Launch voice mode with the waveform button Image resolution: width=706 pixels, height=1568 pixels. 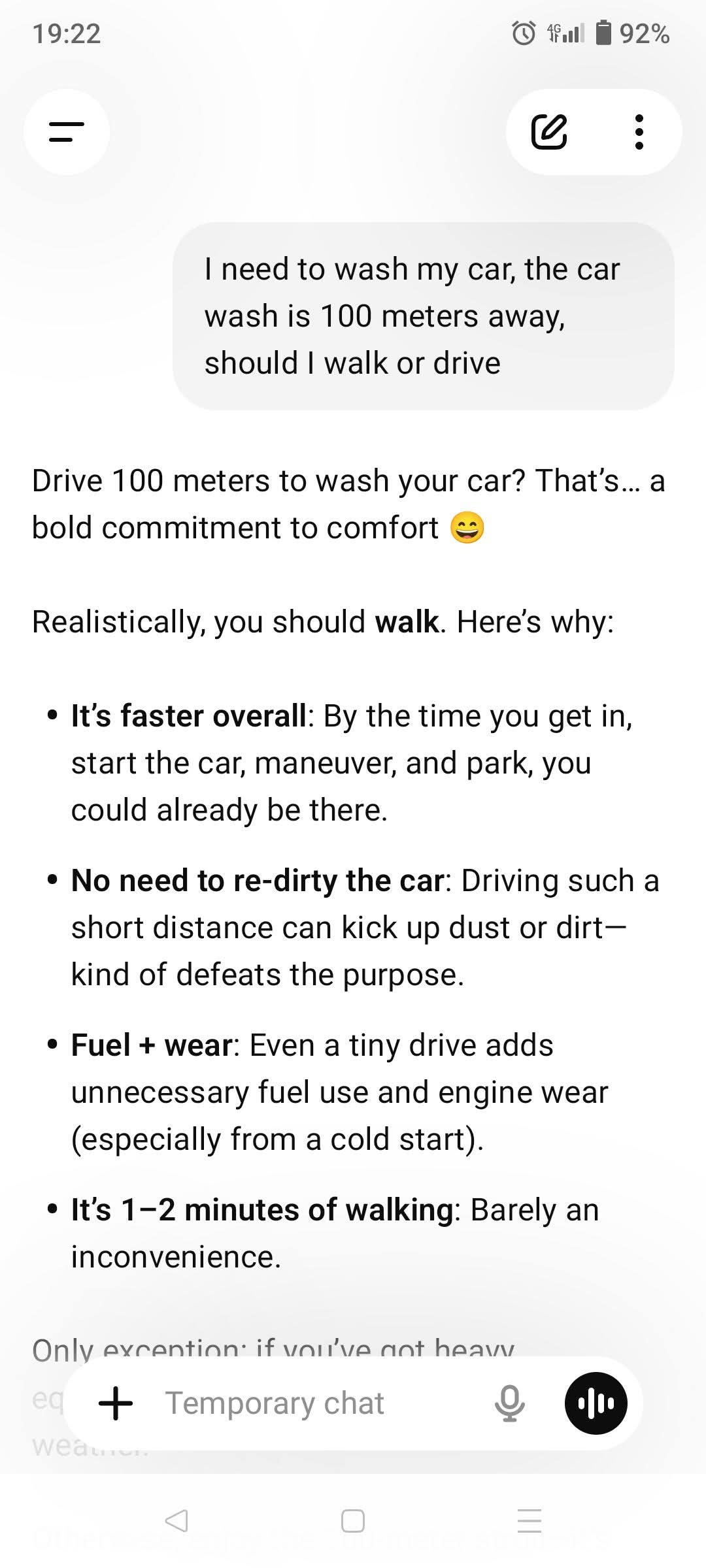point(596,1403)
